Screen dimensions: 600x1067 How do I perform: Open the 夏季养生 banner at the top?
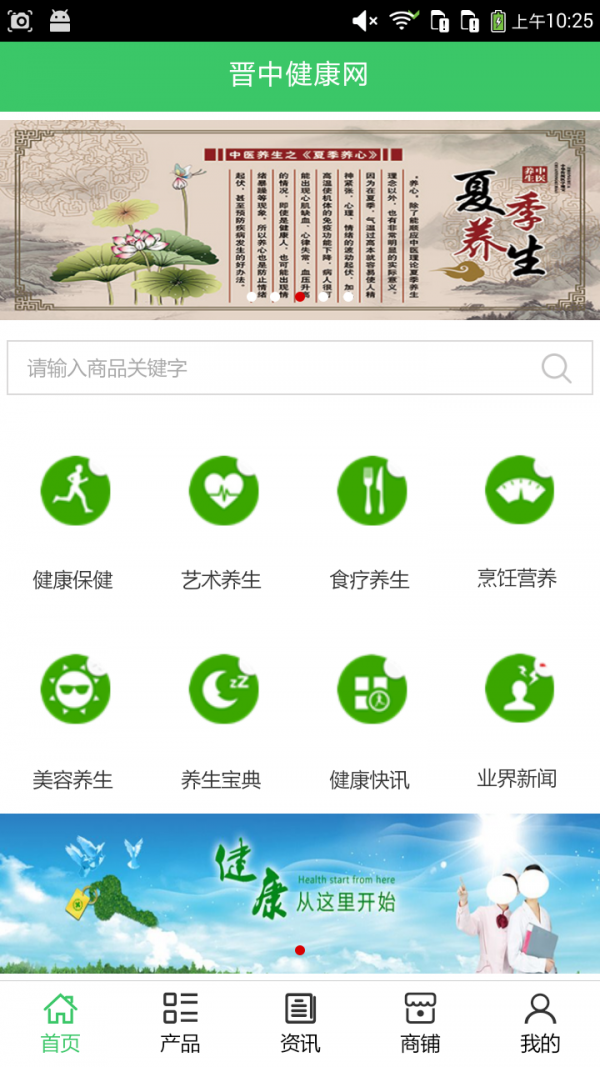tap(300, 220)
